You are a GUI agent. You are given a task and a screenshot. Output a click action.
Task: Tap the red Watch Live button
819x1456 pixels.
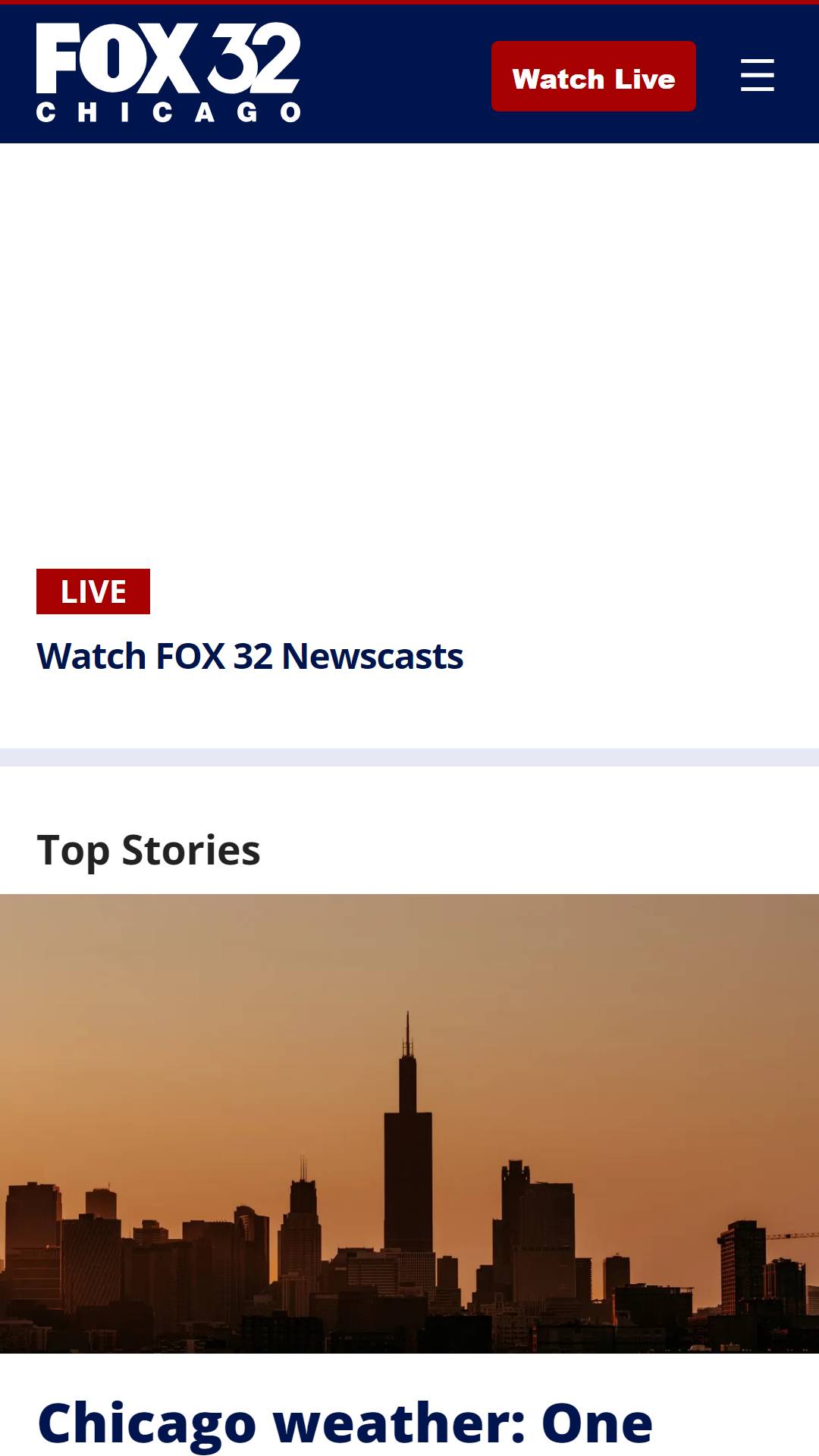(x=593, y=77)
